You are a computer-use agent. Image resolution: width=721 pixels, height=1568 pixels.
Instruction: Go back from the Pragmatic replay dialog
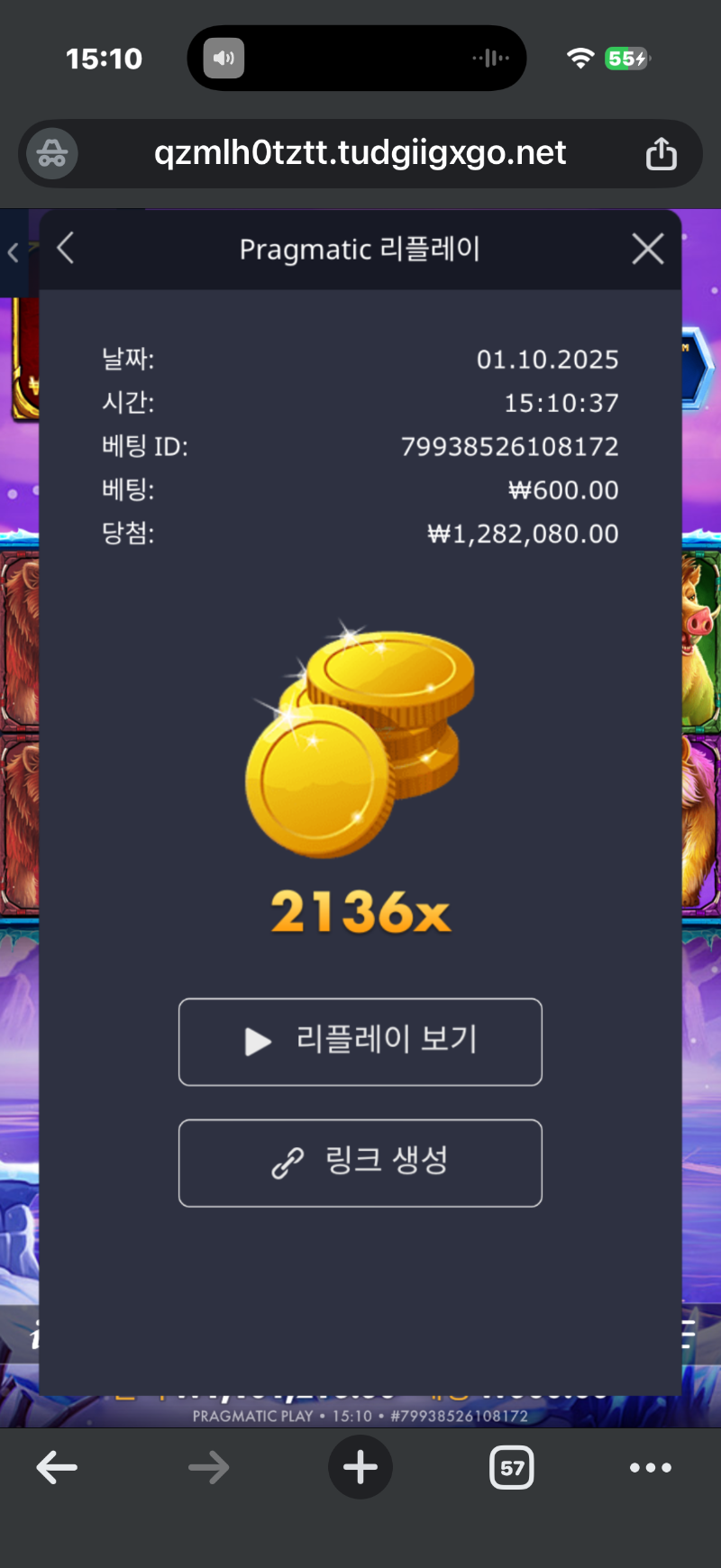point(65,248)
